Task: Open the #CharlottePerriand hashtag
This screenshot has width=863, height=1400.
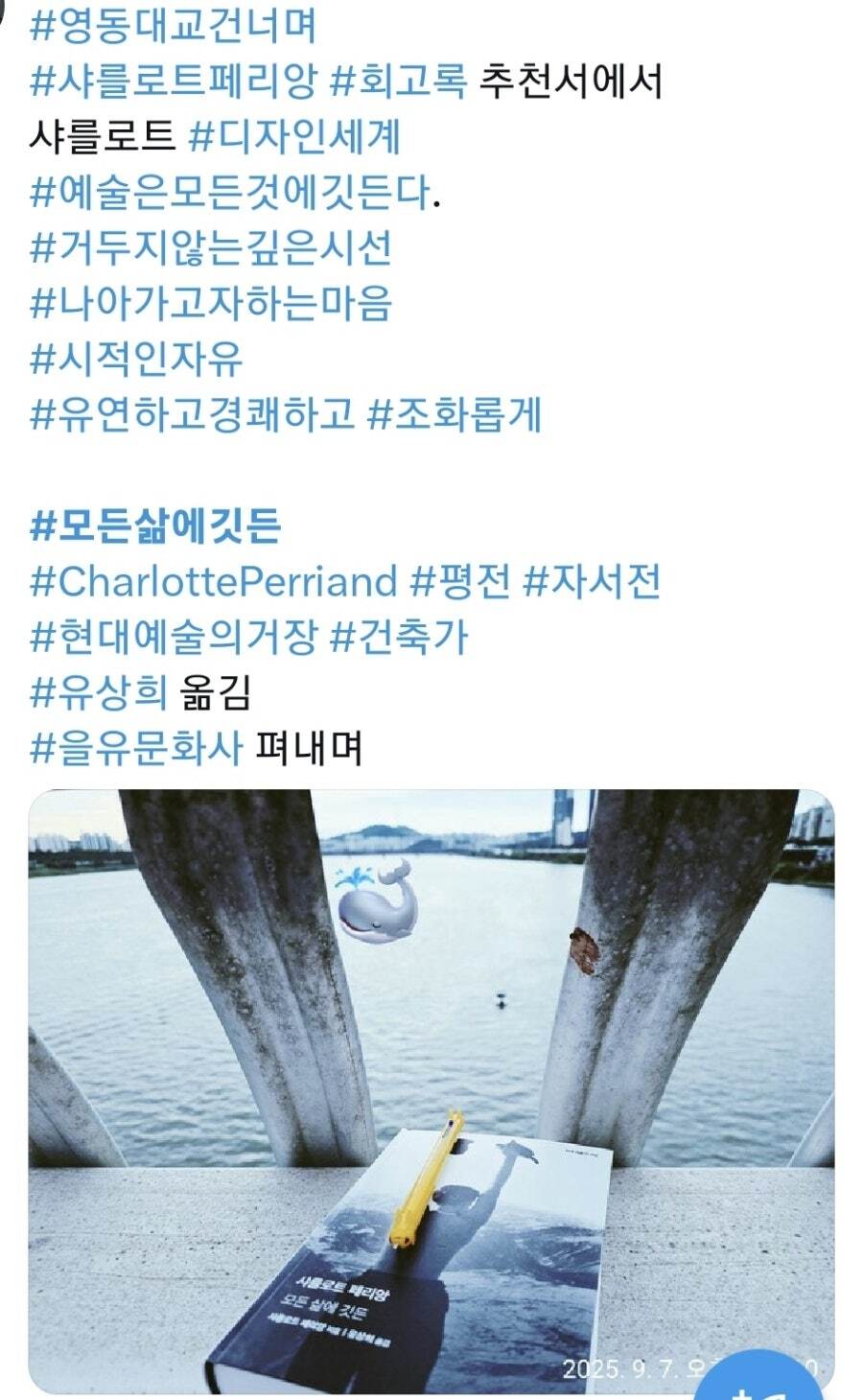Action: 213,581
